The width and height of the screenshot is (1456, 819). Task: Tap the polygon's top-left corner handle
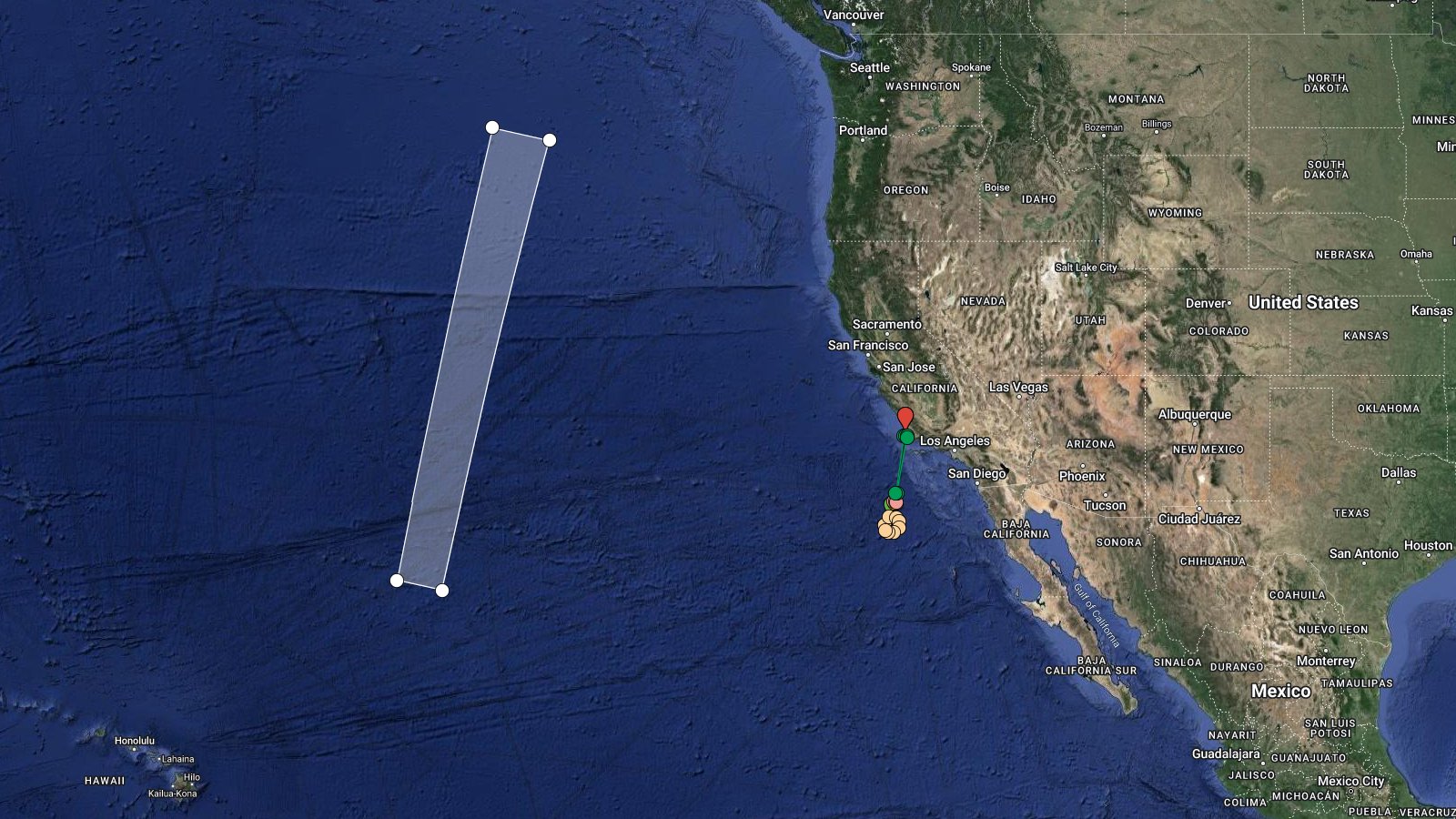[492, 127]
